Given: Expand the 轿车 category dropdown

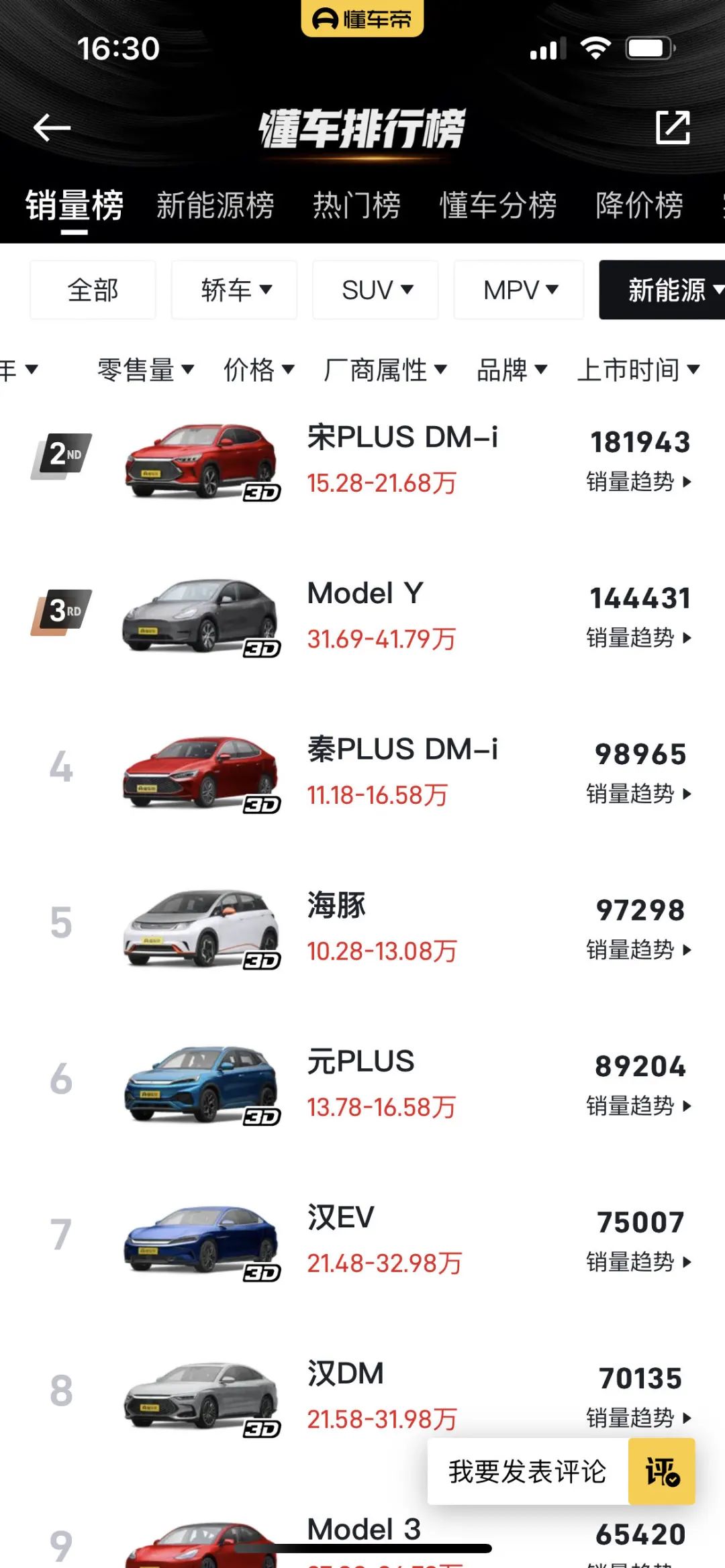Looking at the screenshot, I should 234,290.
